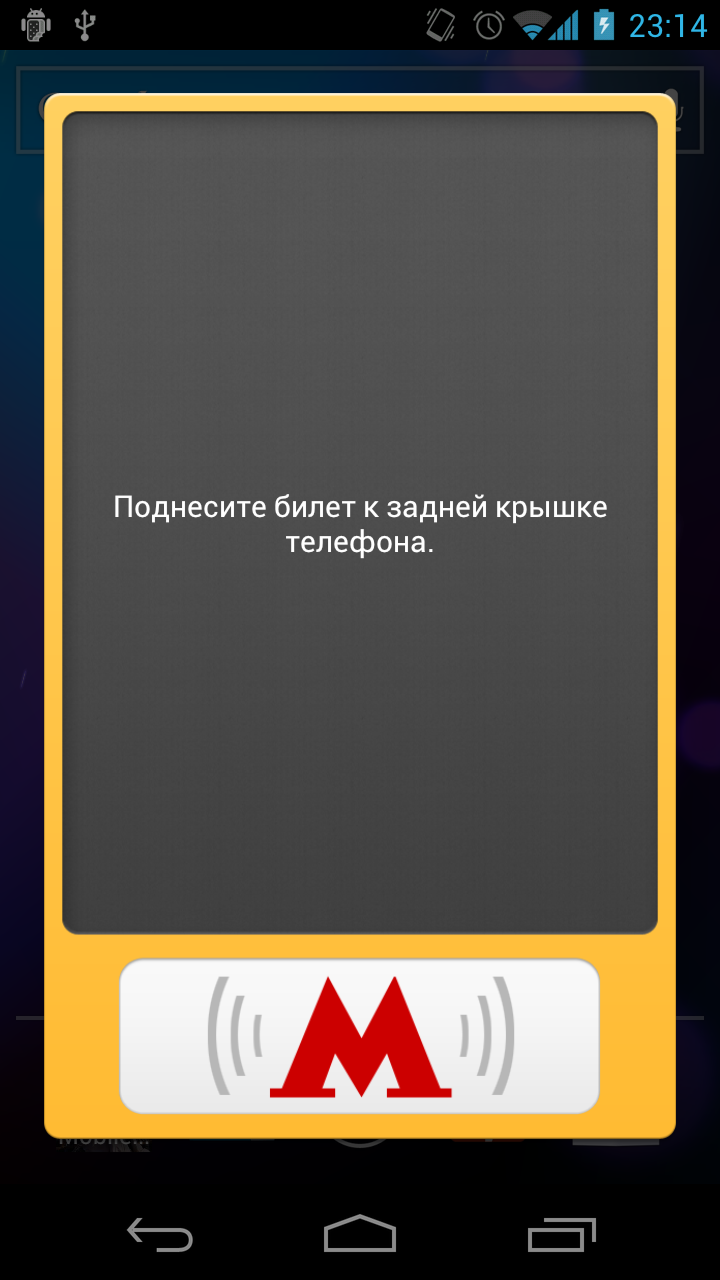
Task: Go back using the system back button
Action: [x=160, y=1234]
